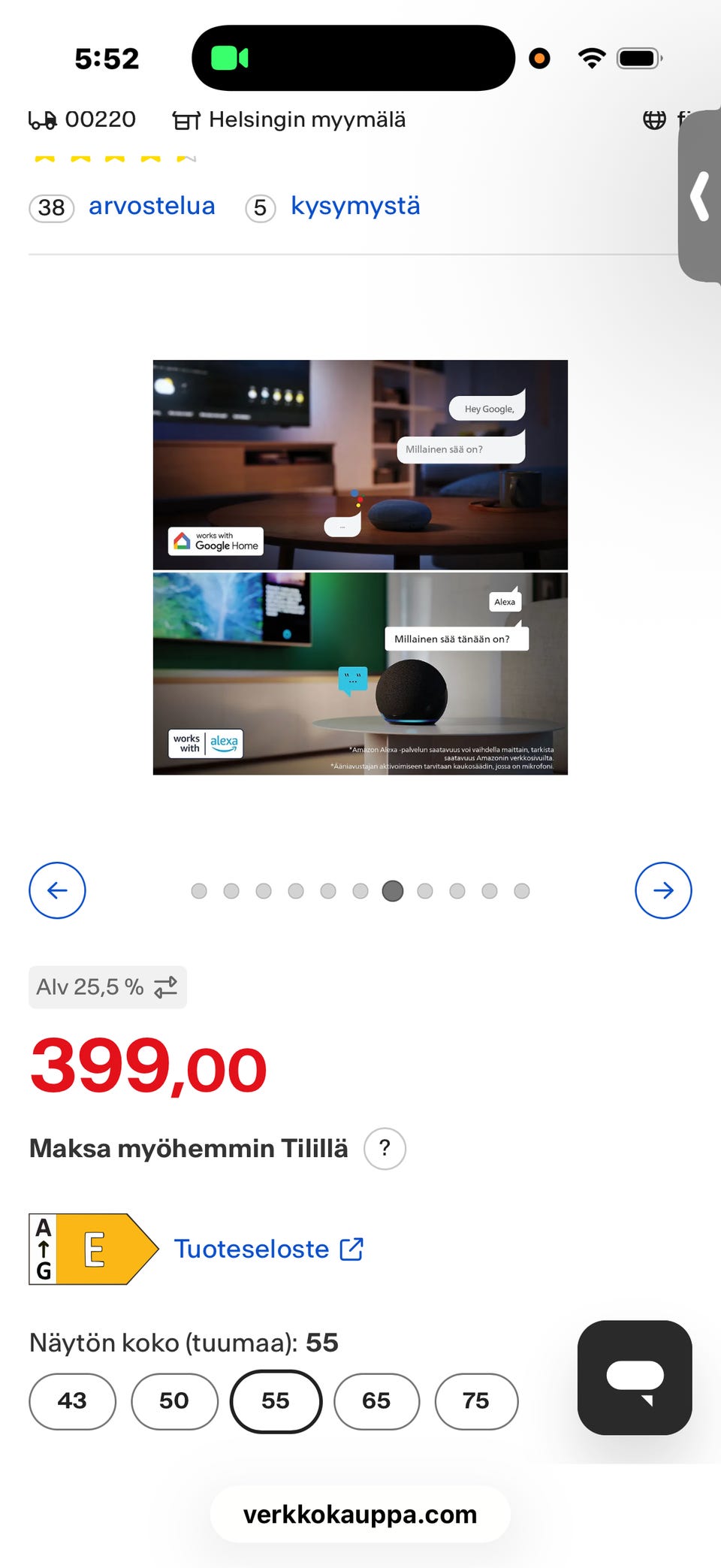
Task: Open the language globe selector
Action: (654, 119)
